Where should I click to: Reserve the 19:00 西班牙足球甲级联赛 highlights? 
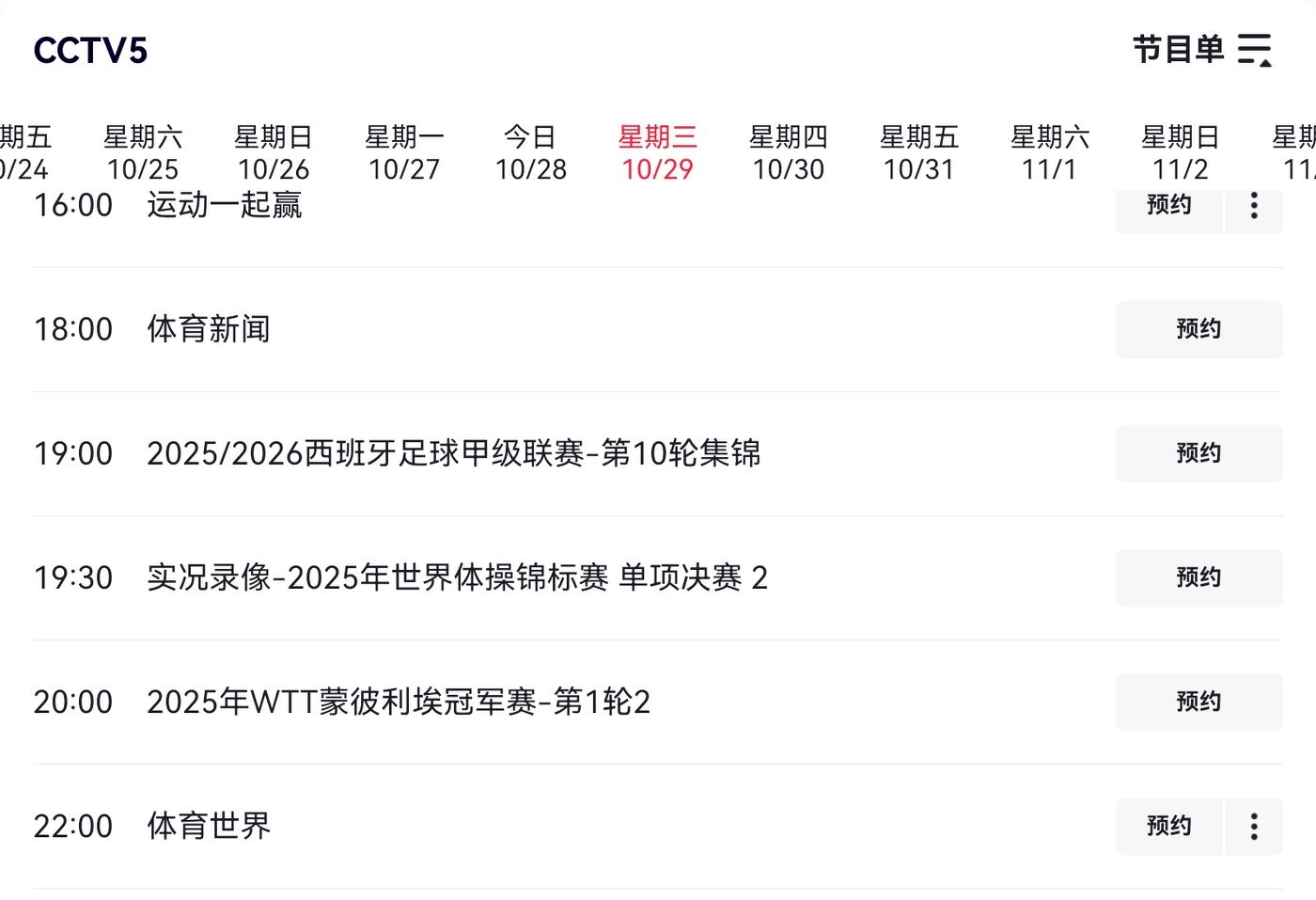click(1198, 453)
